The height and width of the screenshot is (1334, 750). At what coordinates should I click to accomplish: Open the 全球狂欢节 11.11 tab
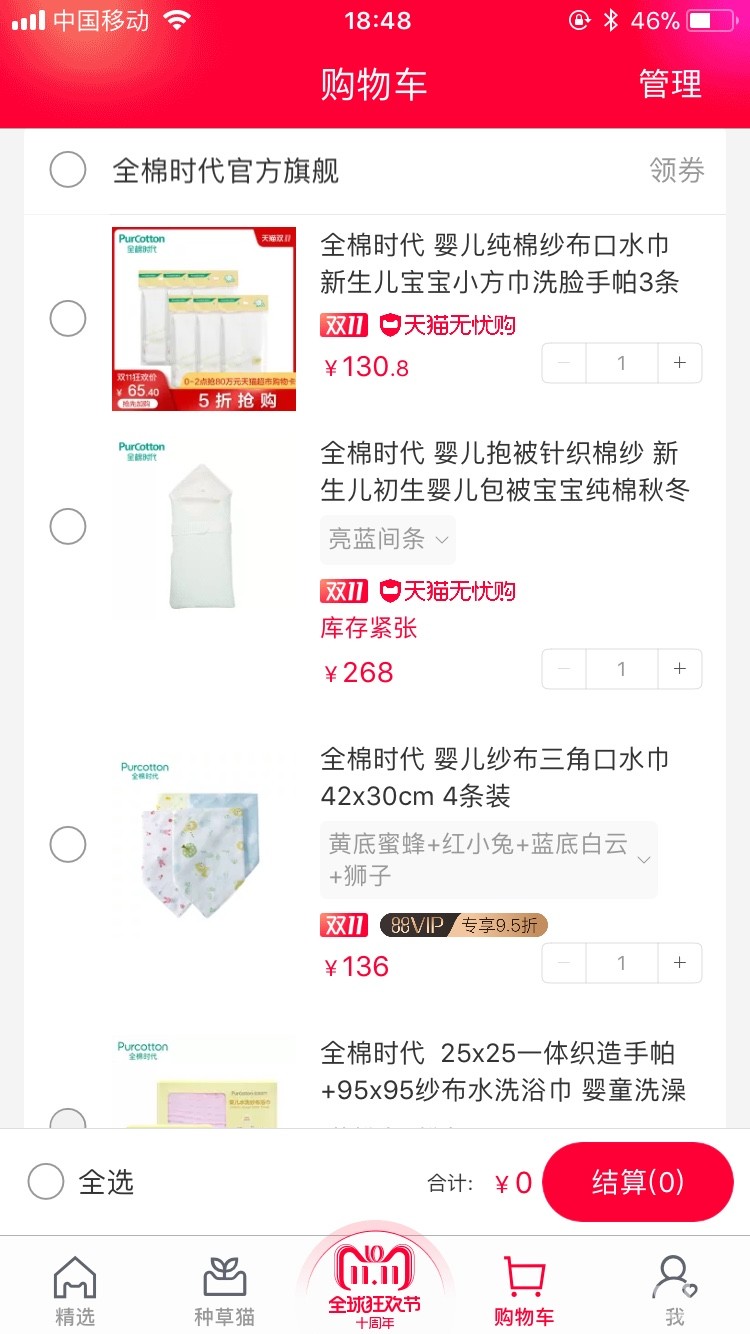point(375,1285)
